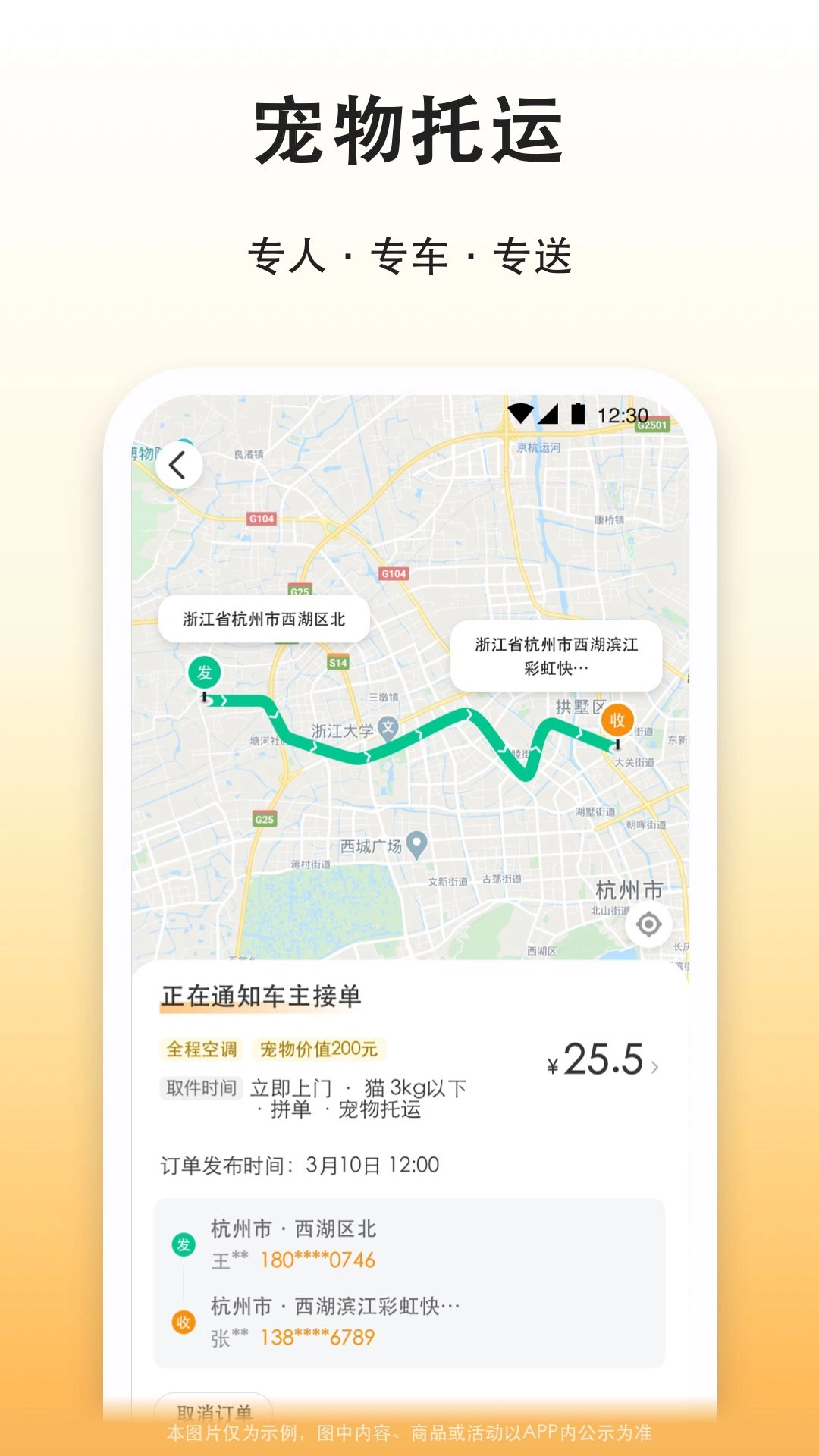Select the 全程空调 tag

point(201,1049)
